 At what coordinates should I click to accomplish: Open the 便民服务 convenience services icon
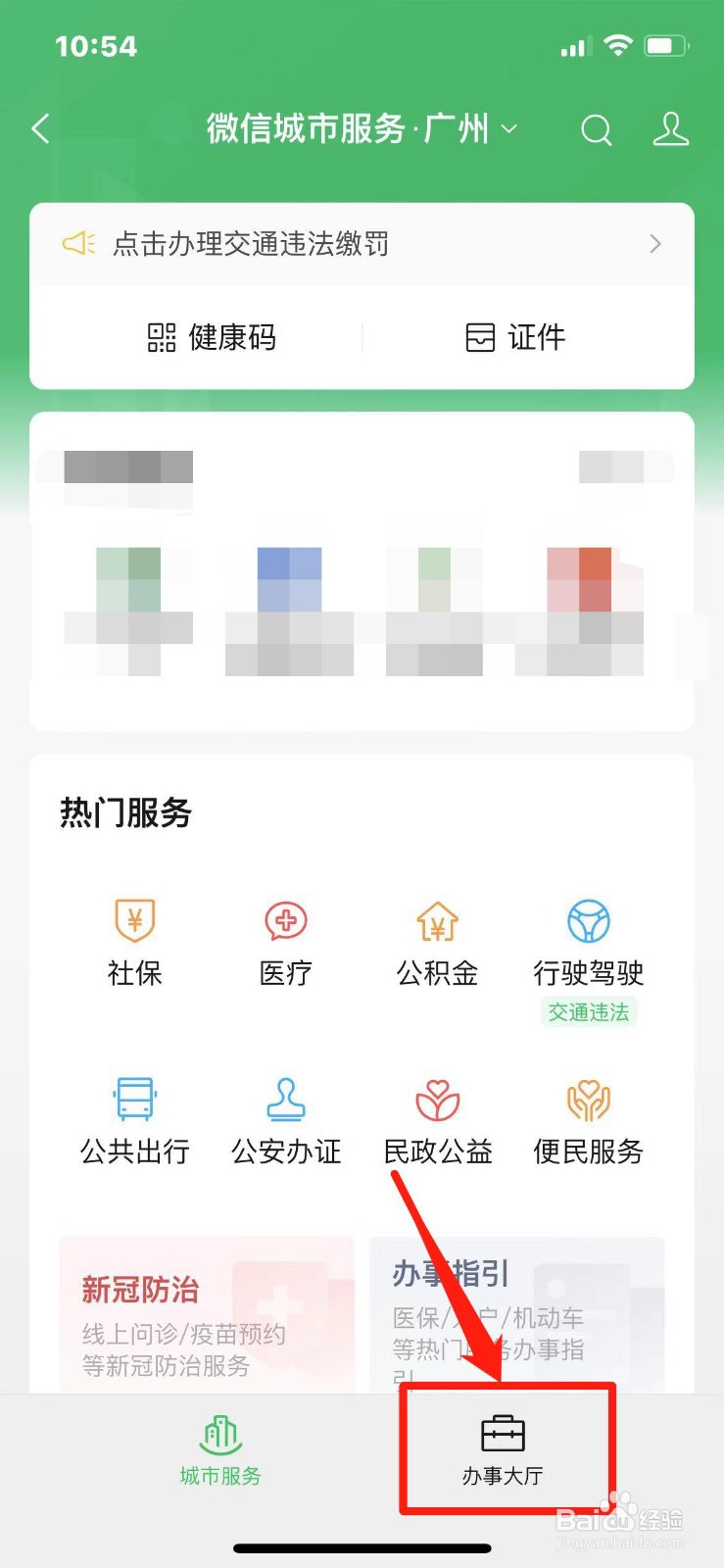click(588, 1117)
